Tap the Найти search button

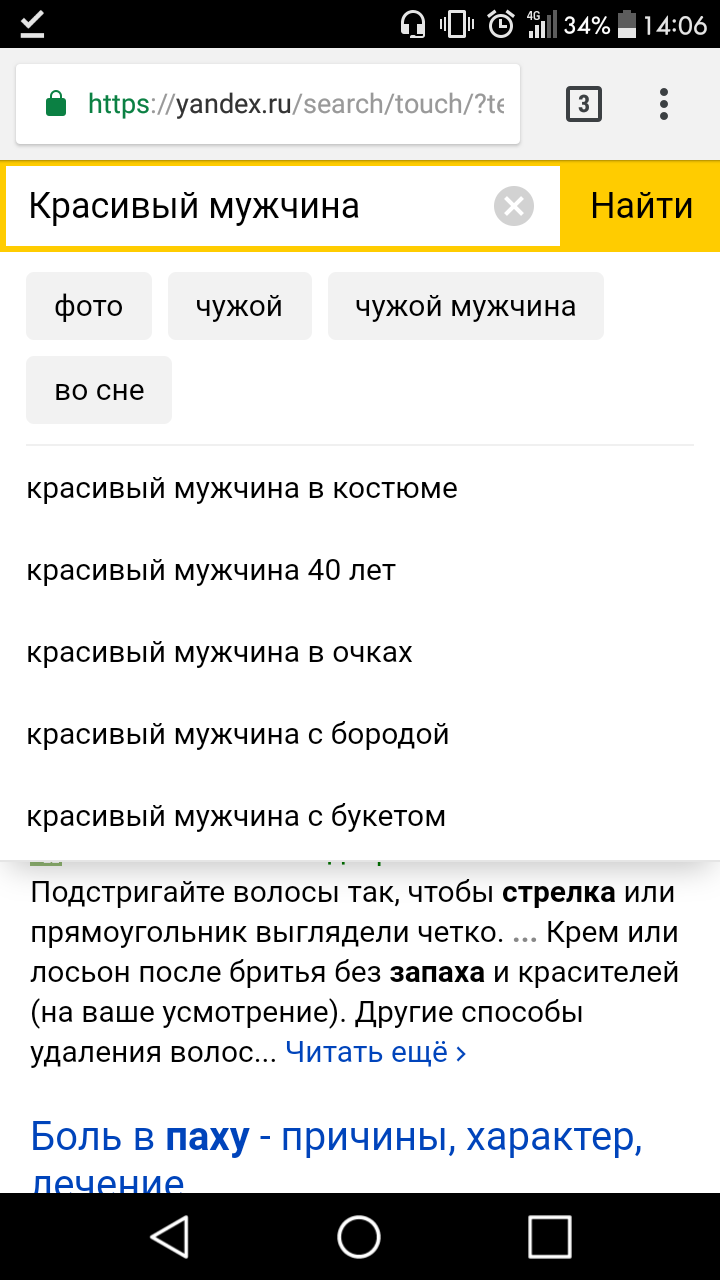(x=641, y=206)
